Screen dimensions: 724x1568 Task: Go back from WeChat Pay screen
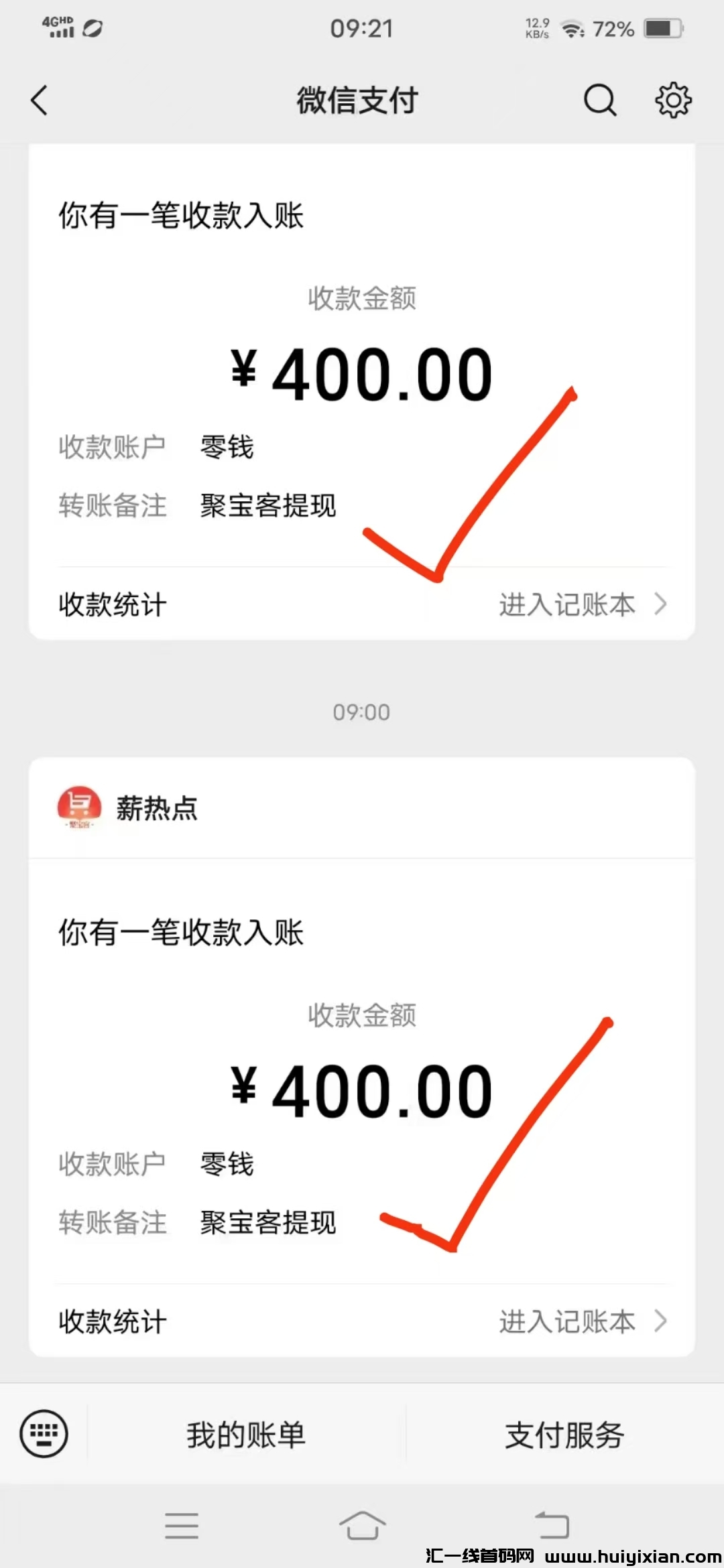pos(40,101)
